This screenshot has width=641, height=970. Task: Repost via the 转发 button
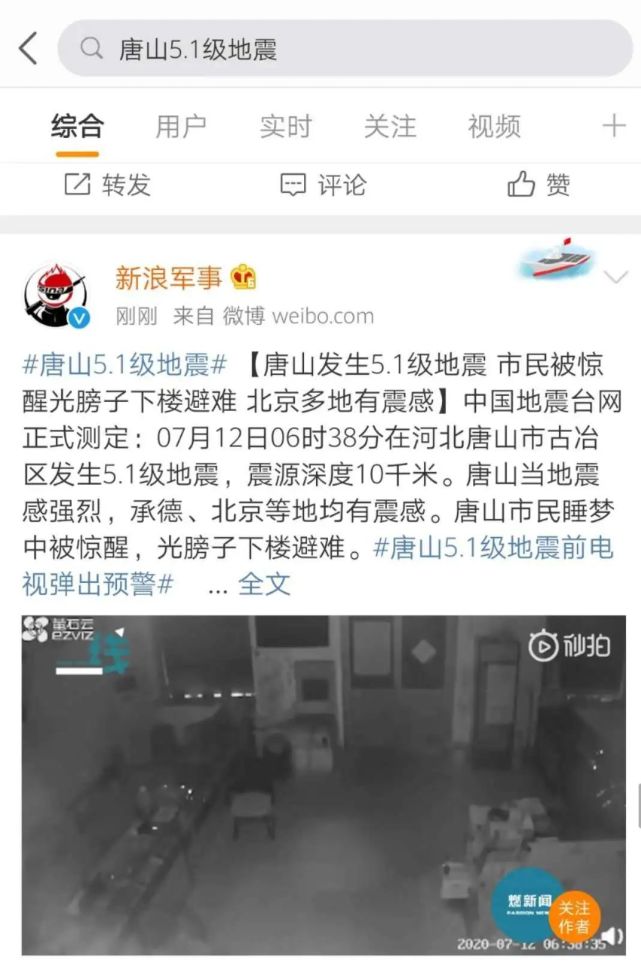107,185
